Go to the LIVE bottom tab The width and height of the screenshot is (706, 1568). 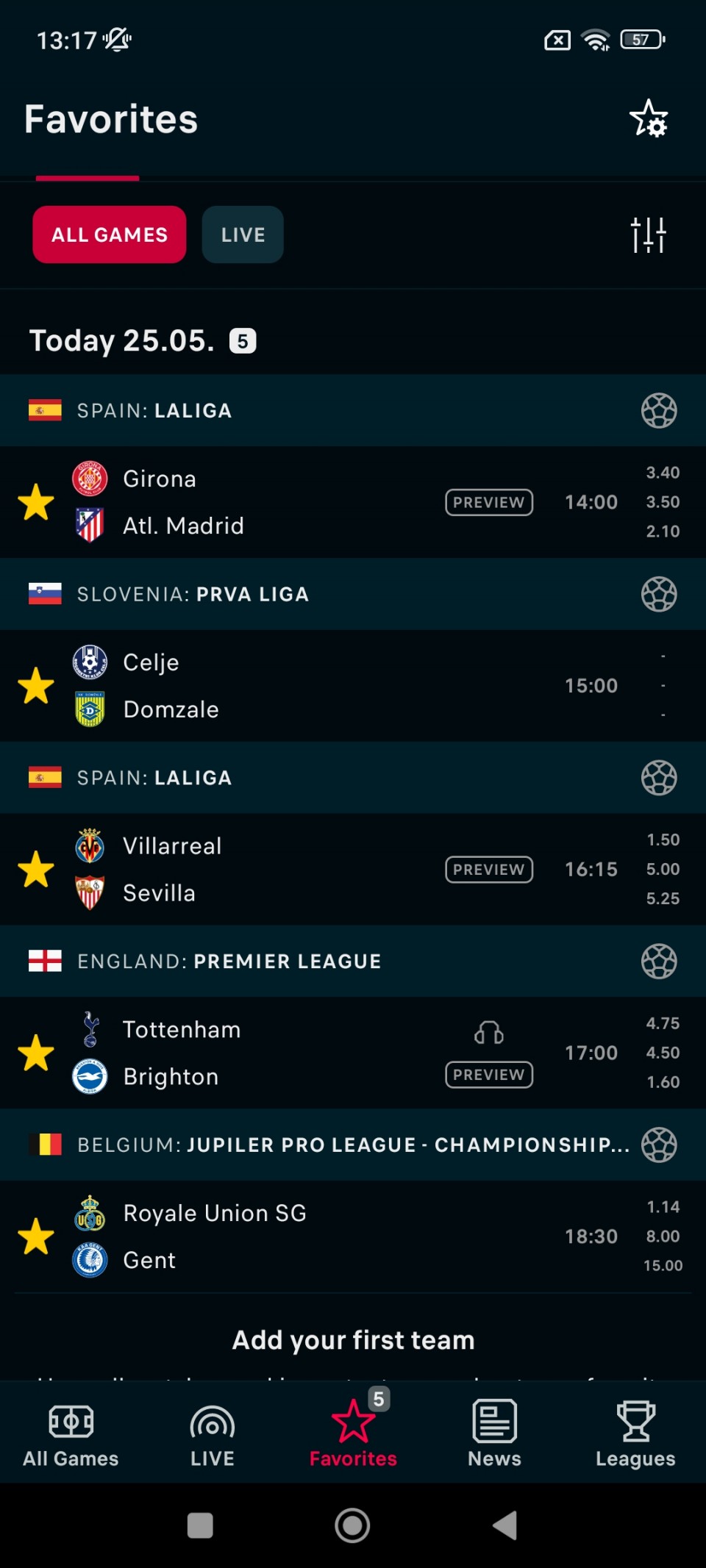point(213,1433)
